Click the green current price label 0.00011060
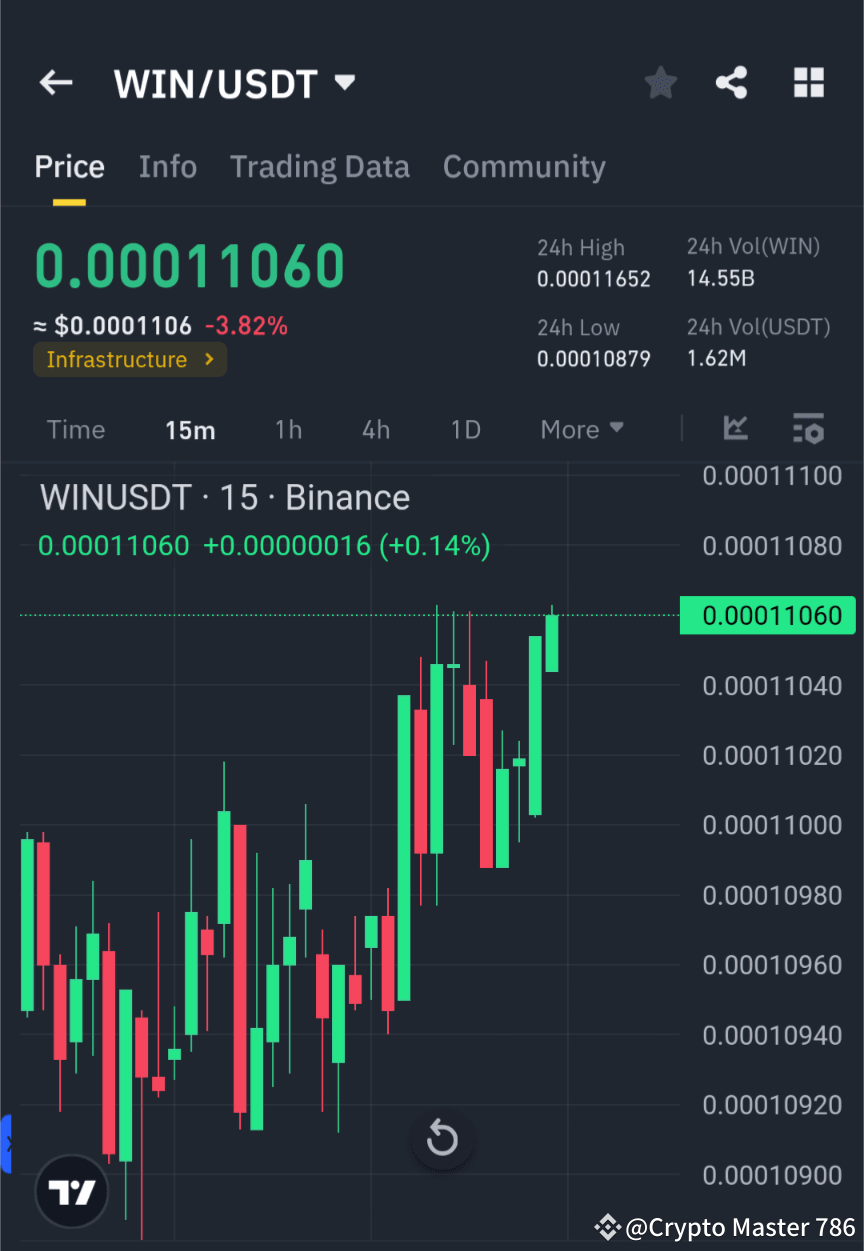Viewport: 864px width, 1251px height. point(768,615)
